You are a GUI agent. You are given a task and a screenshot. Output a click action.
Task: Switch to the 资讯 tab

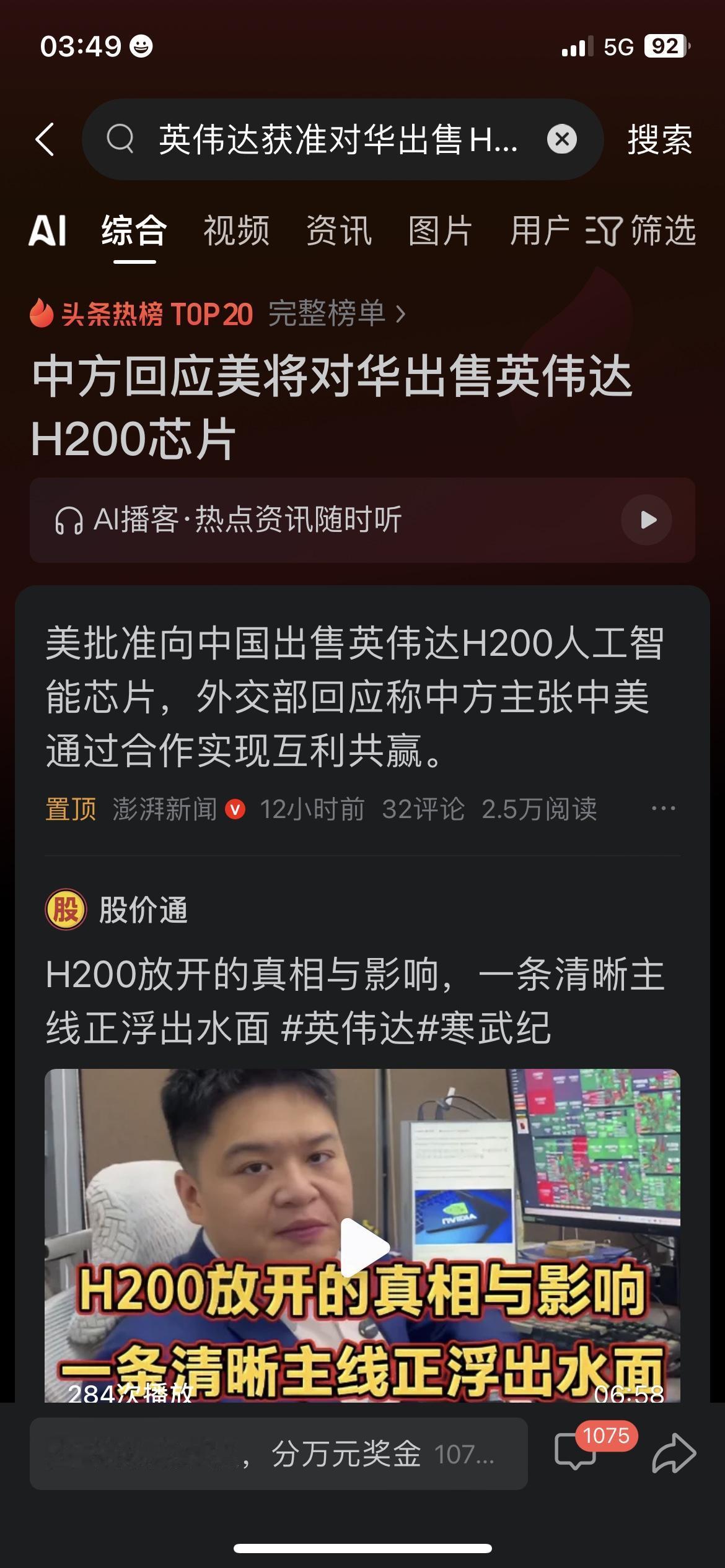pyautogui.click(x=338, y=230)
